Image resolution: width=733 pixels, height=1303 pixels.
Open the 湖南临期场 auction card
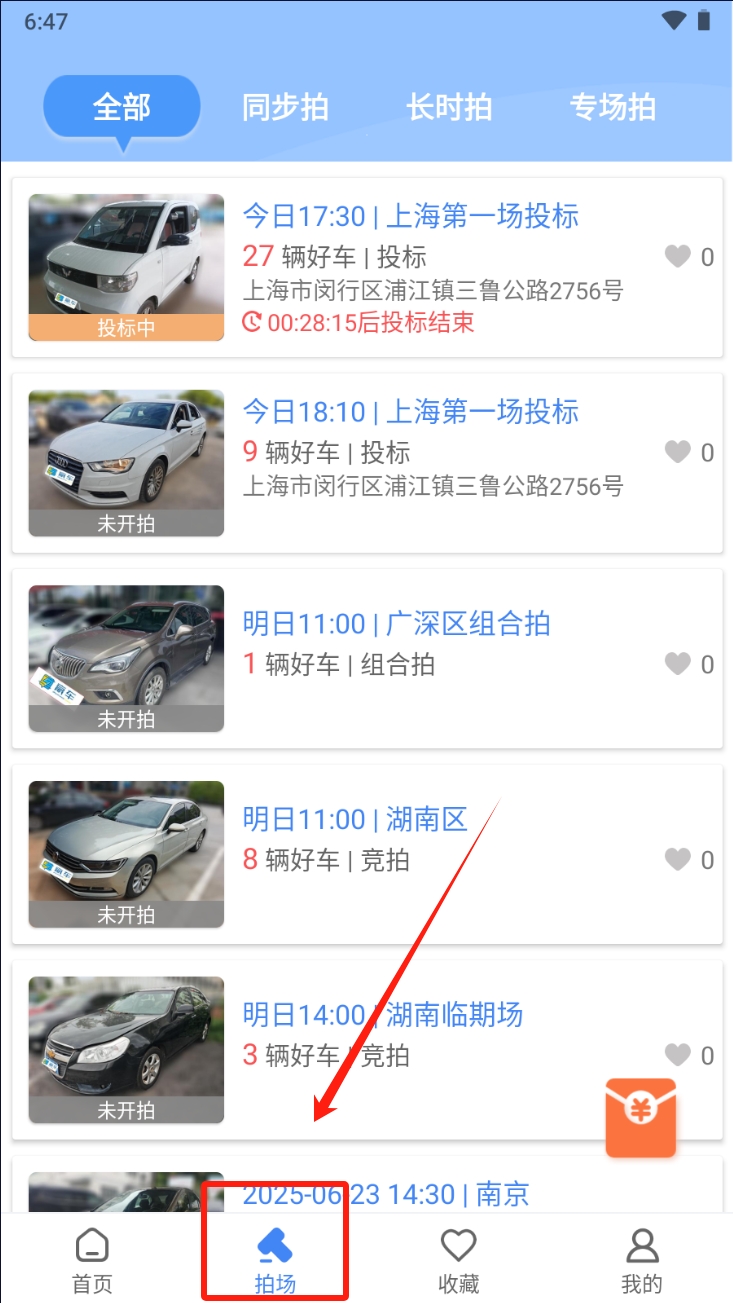point(382,1016)
